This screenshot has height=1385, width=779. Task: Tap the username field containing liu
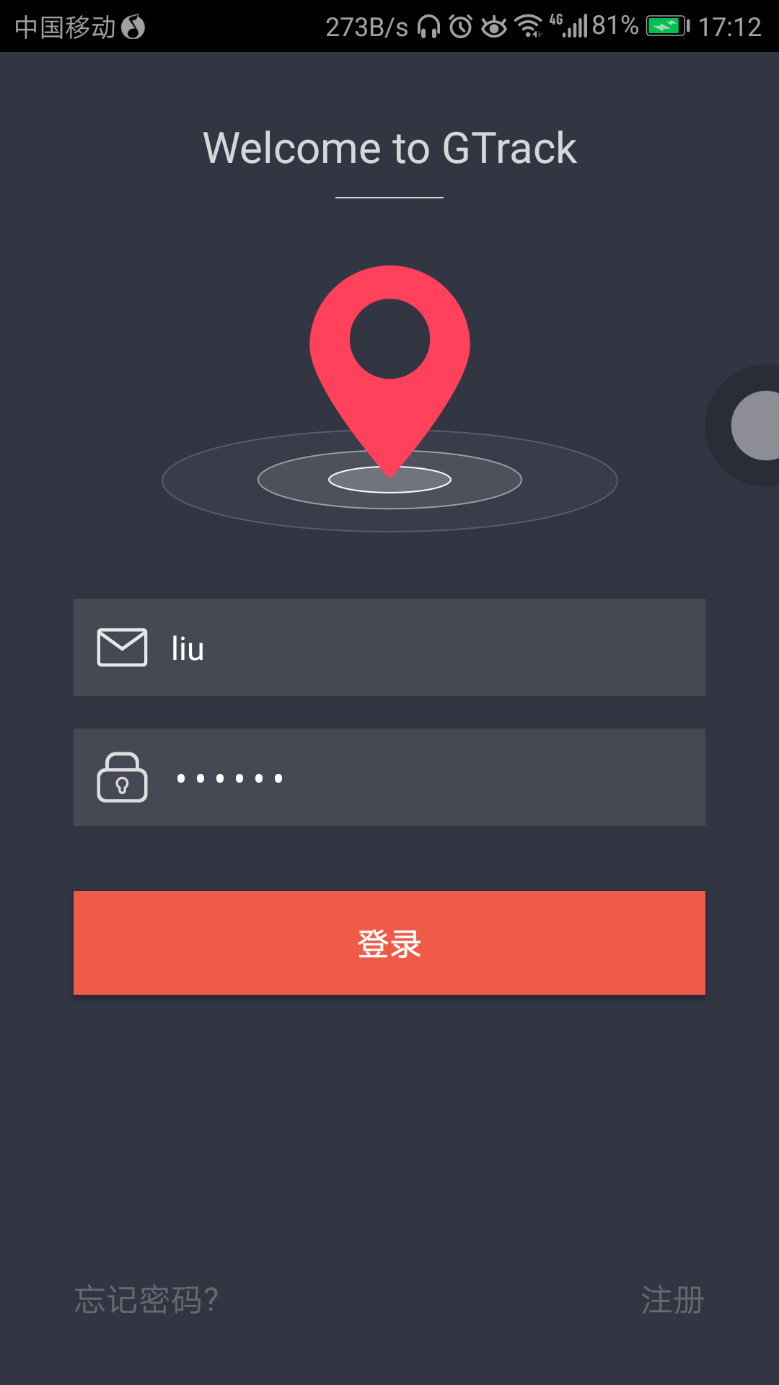click(x=420, y=648)
